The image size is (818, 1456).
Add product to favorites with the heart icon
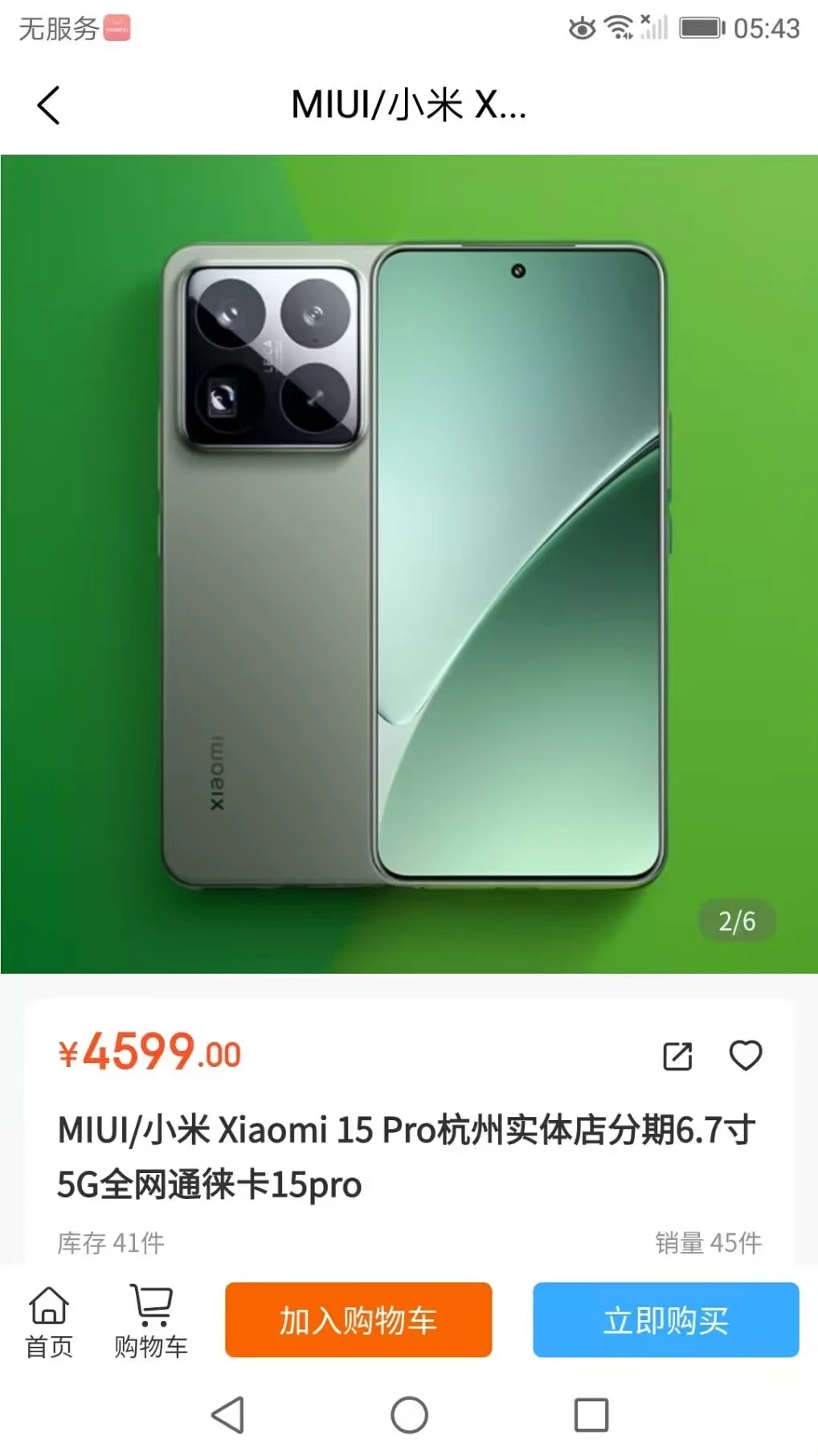745,1055
